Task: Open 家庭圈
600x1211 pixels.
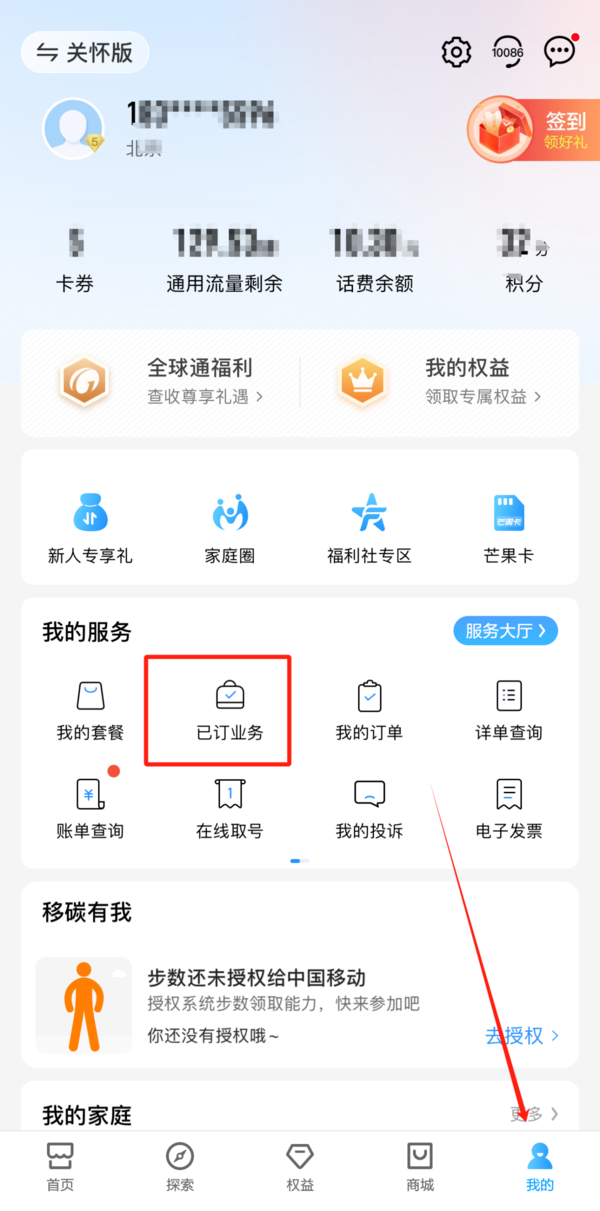Action: [230, 528]
